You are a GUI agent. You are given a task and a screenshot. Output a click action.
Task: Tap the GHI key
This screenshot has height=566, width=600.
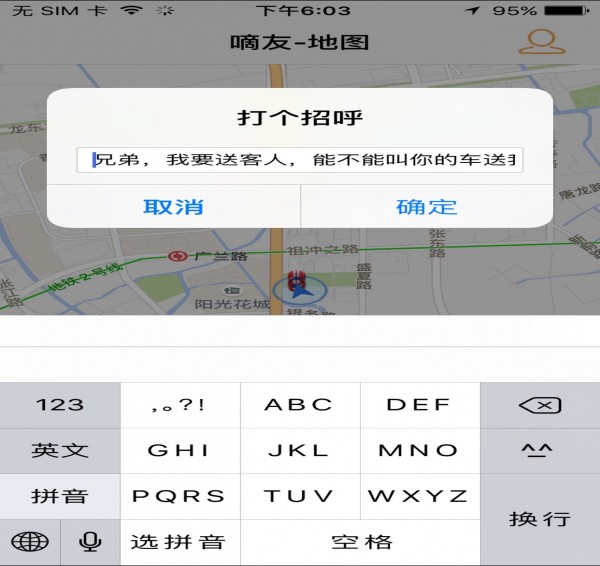pos(180,450)
